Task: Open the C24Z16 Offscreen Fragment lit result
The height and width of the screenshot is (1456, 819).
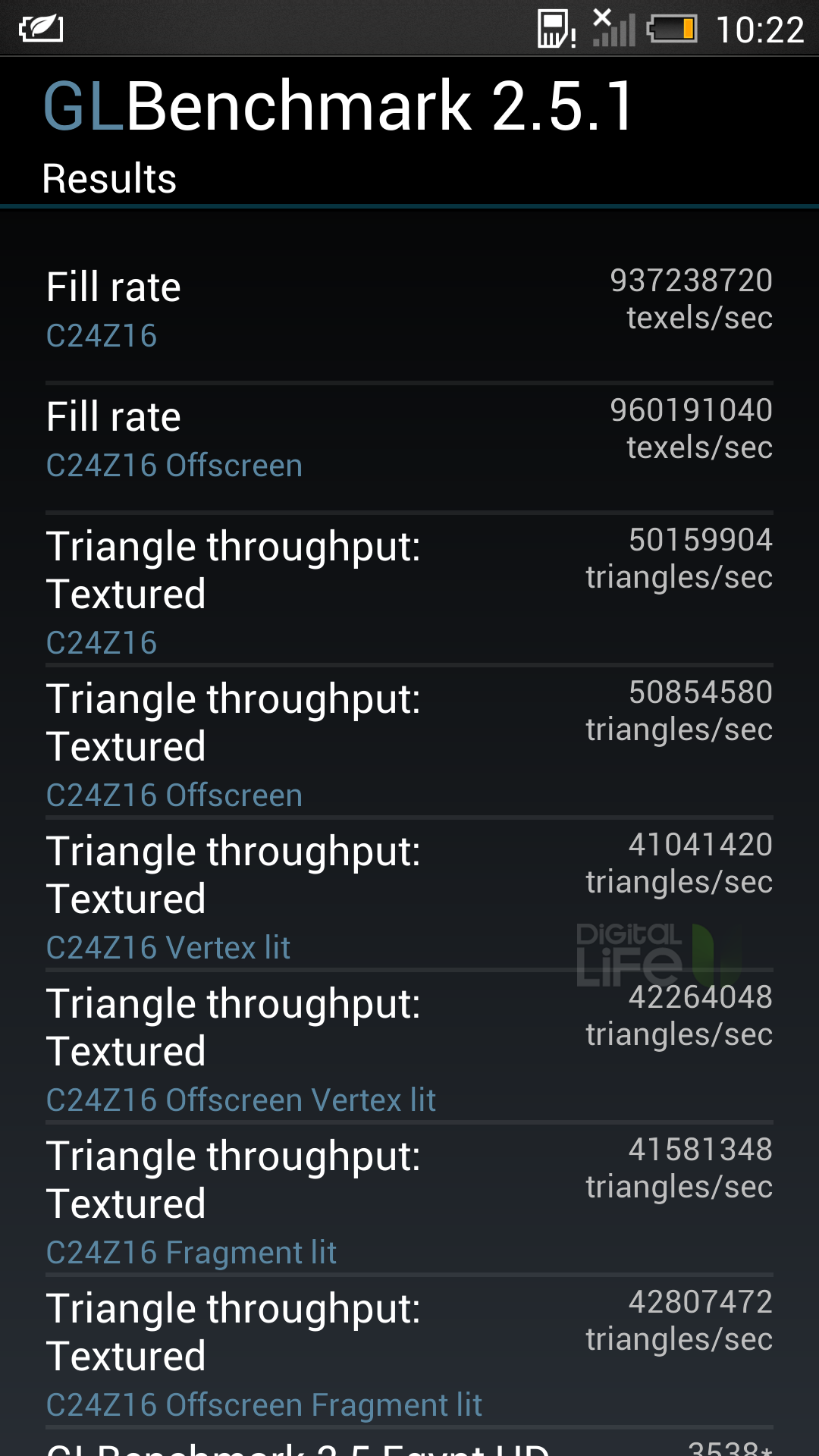Action: (x=409, y=1351)
